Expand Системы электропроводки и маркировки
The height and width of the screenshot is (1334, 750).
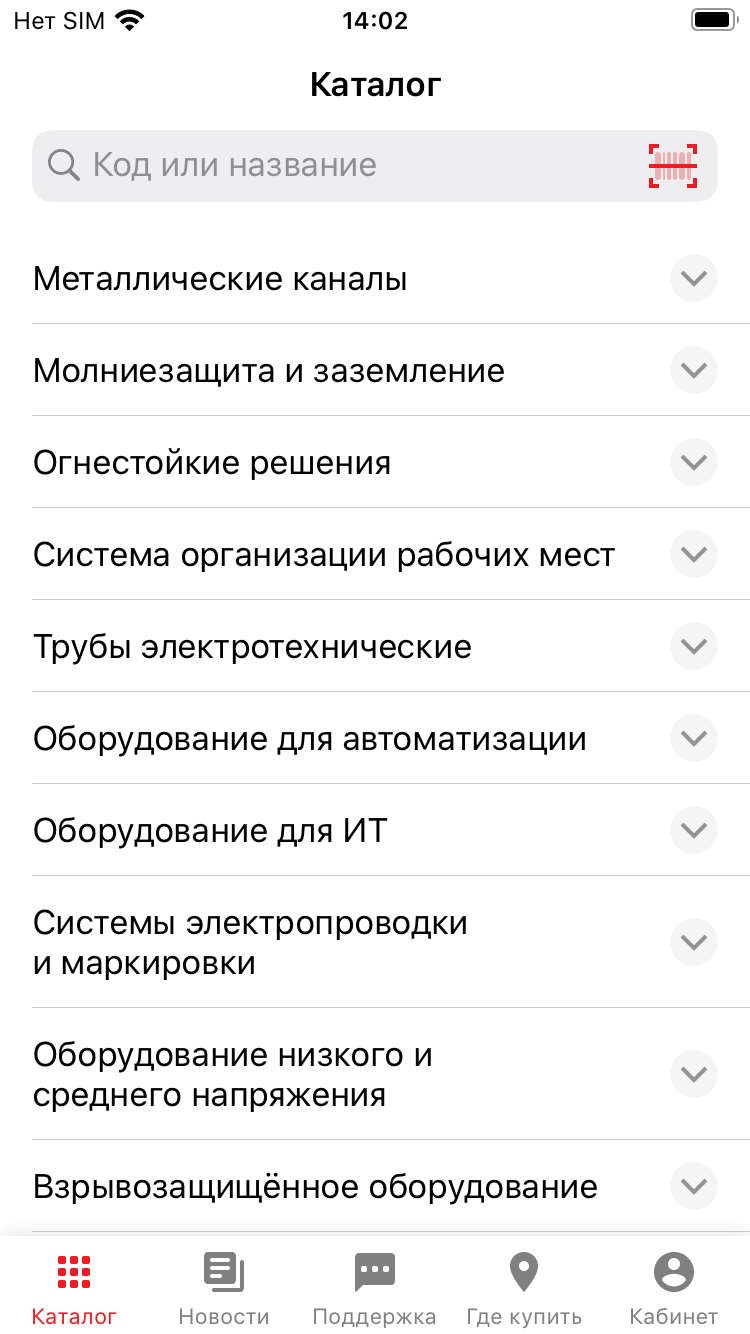pos(693,942)
